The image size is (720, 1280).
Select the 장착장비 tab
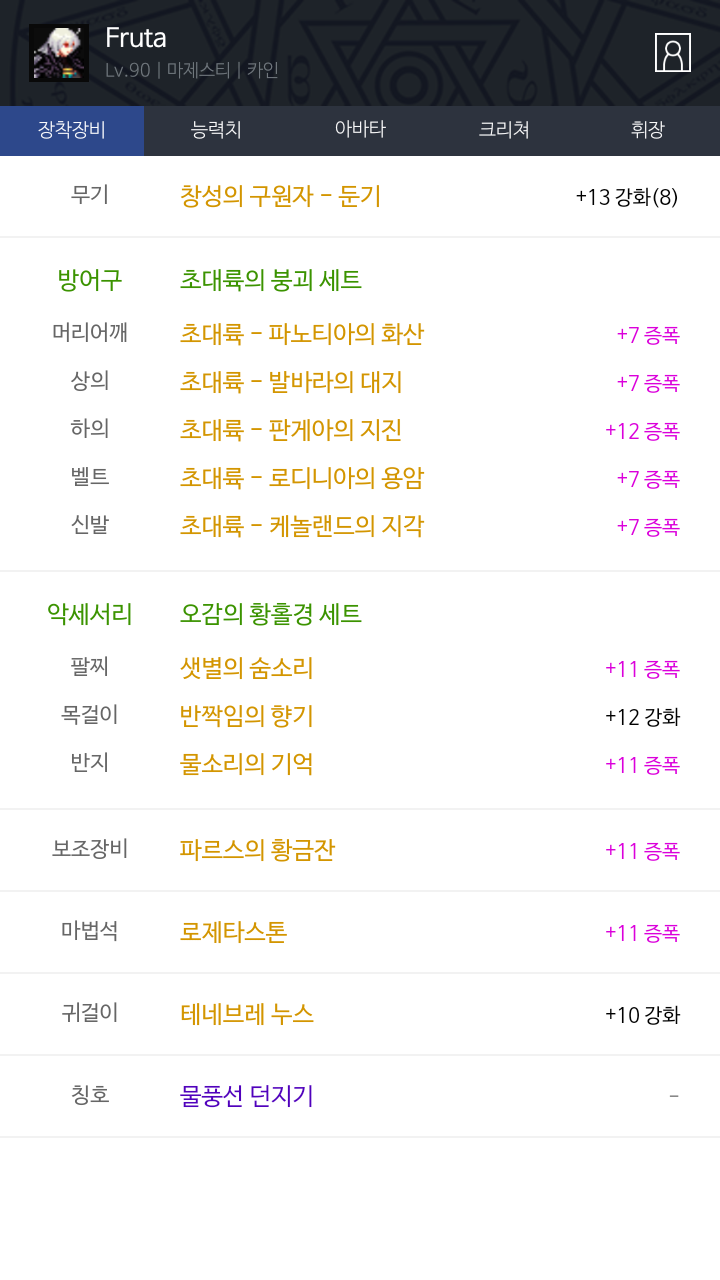pos(72,131)
